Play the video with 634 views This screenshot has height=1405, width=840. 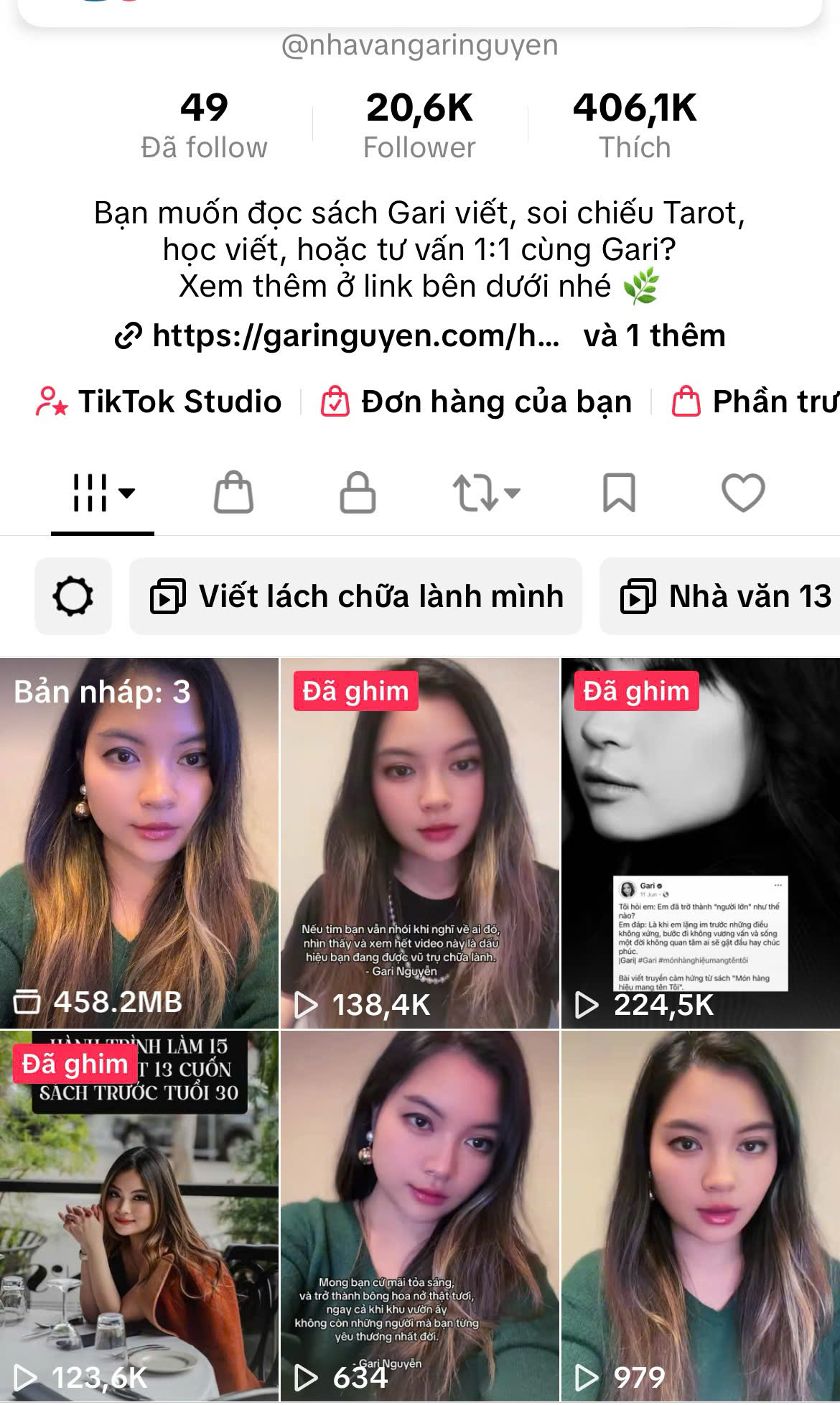pyautogui.click(x=419, y=1215)
